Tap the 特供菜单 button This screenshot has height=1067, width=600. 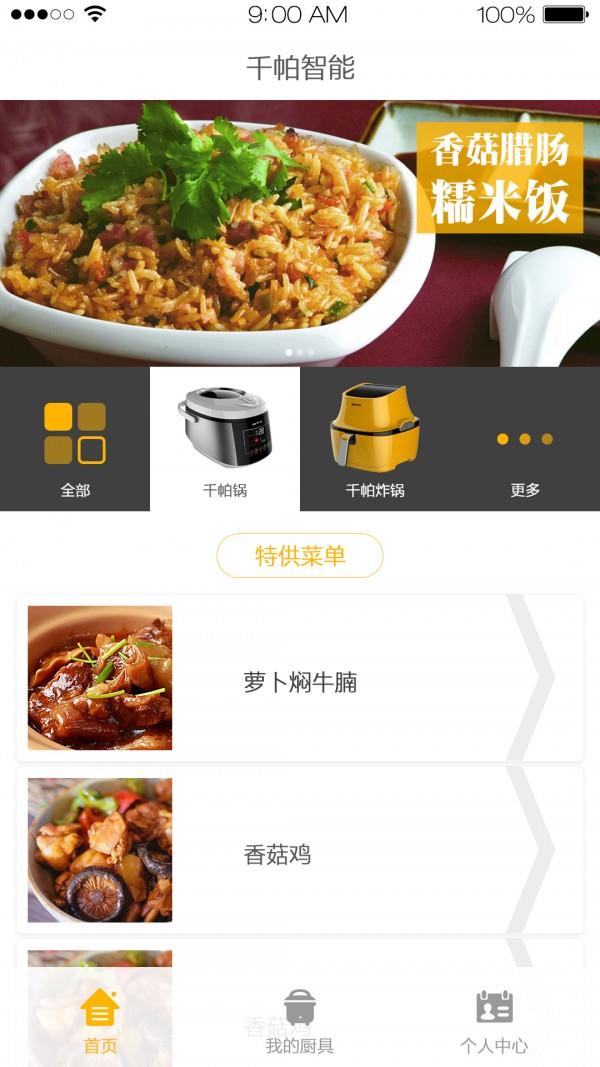tap(300, 556)
